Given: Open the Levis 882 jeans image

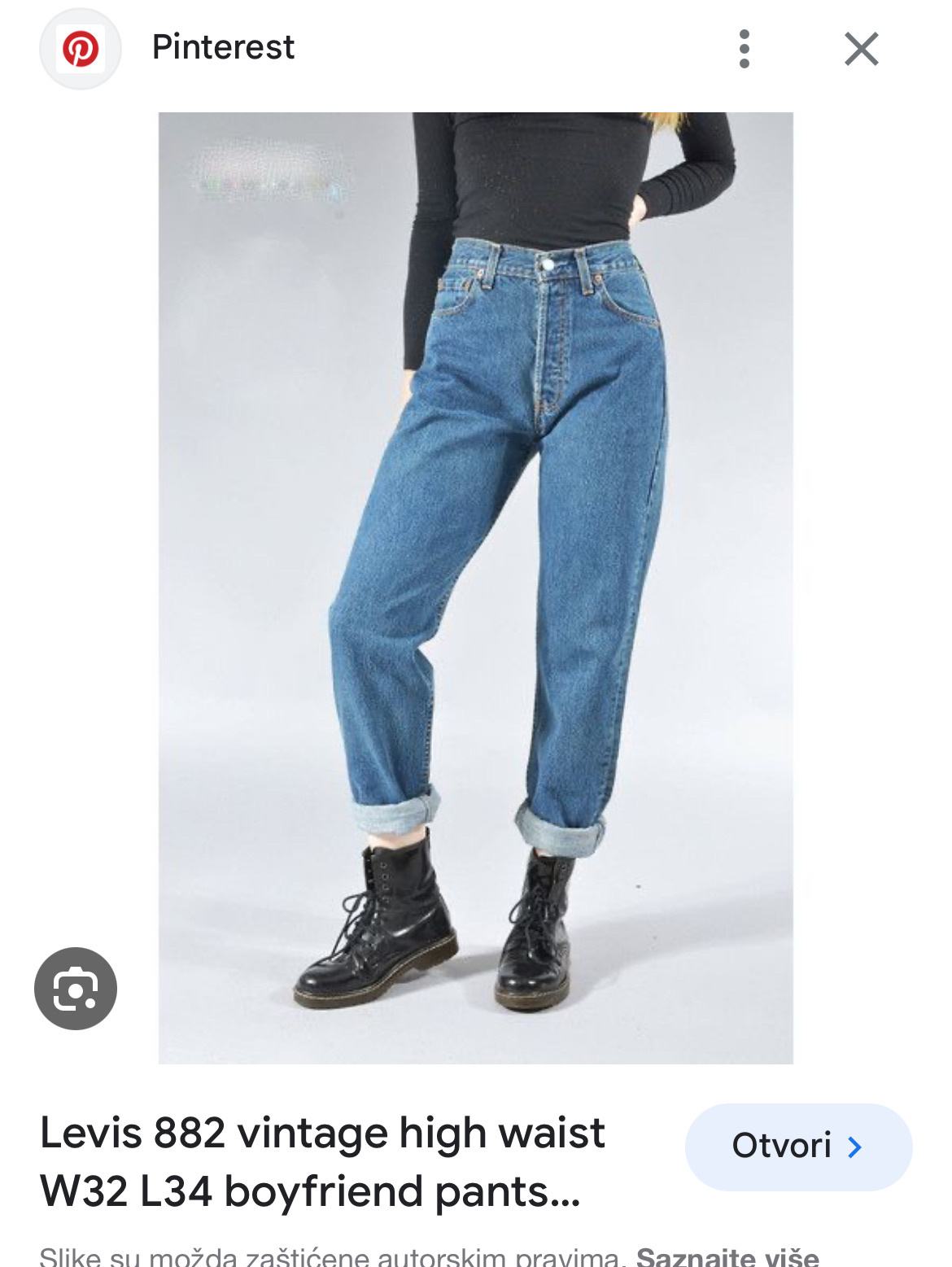Looking at the screenshot, I should [475, 588].
